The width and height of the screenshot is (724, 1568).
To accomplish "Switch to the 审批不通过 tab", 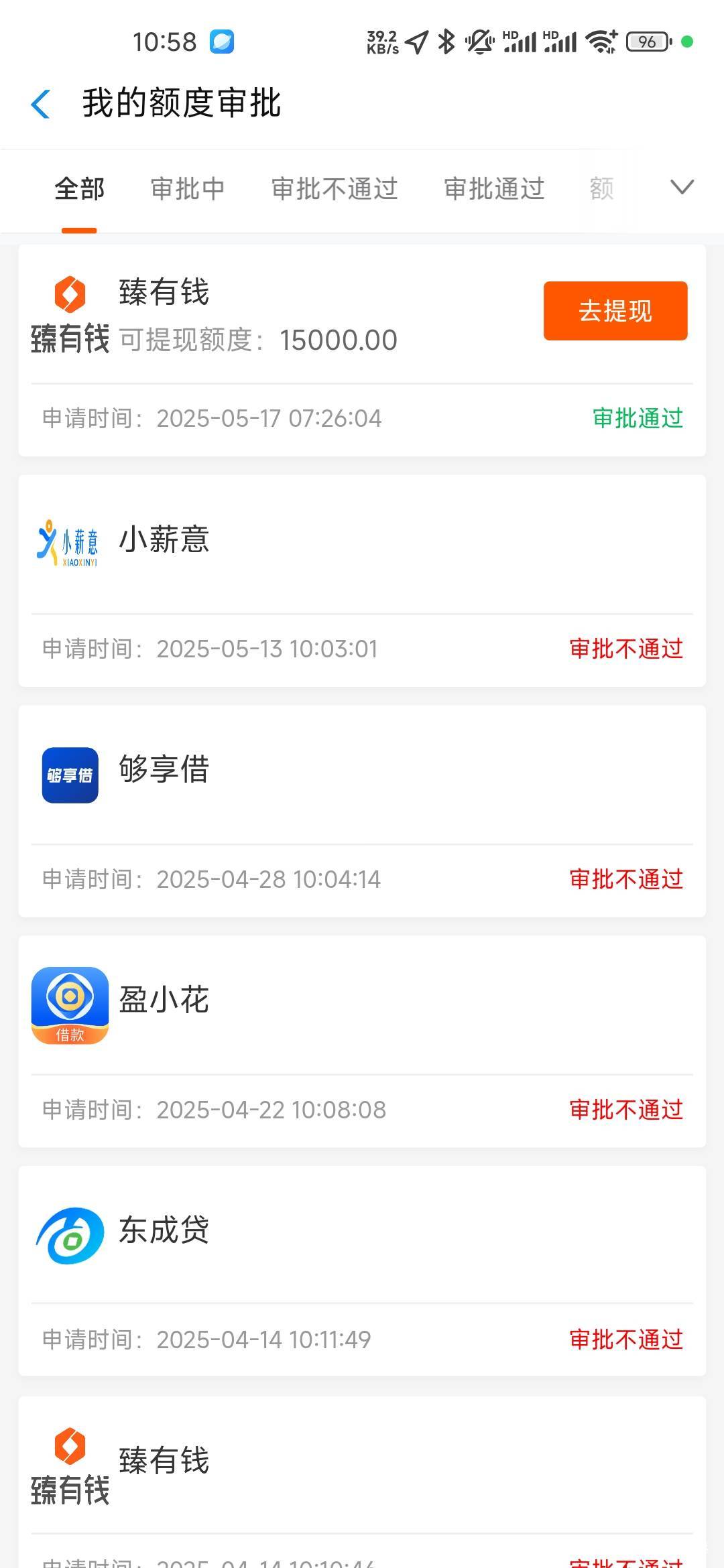I will coord(334,189).
